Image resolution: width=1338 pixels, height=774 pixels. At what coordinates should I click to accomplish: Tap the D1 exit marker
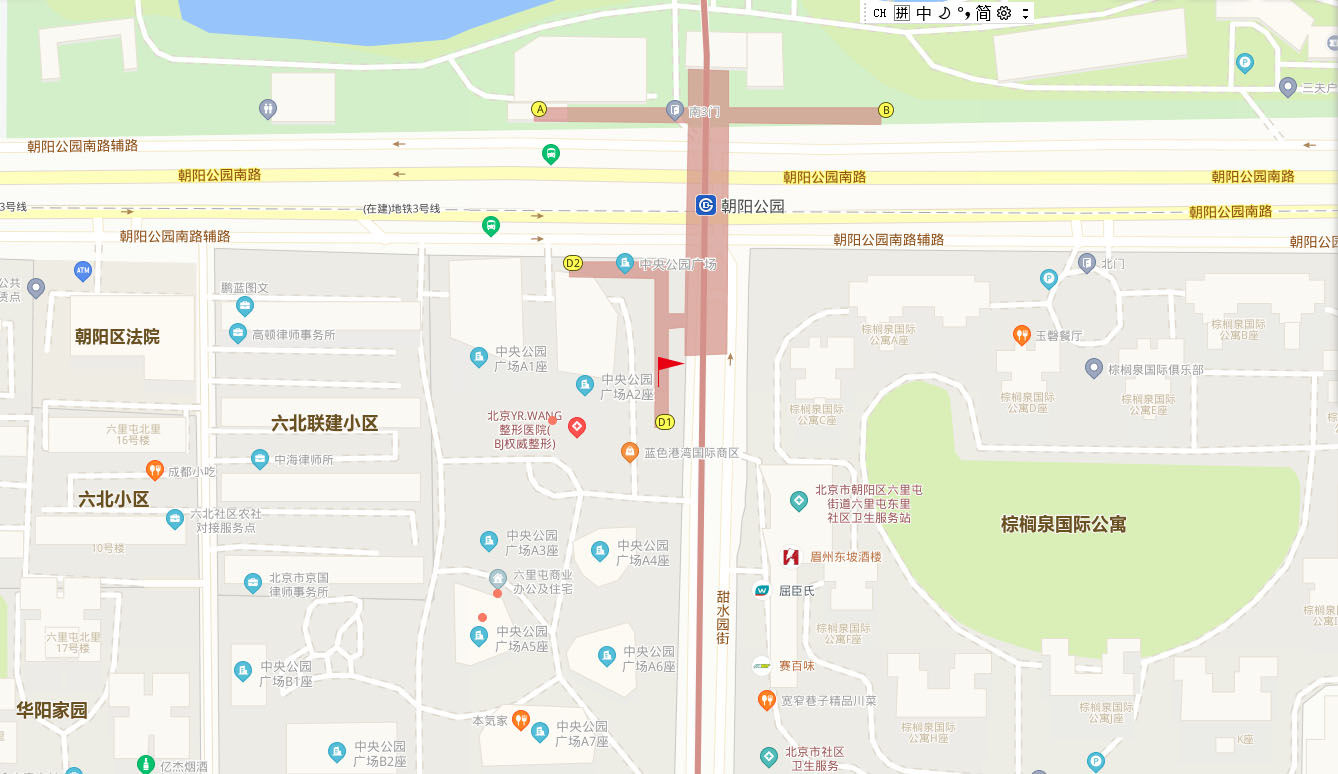(665, 422)
